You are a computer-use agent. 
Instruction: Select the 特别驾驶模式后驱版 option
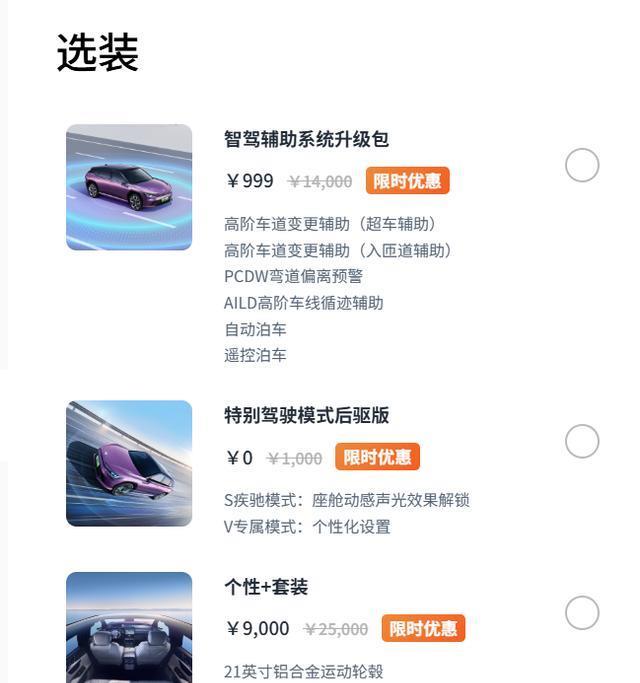[582, 441]
